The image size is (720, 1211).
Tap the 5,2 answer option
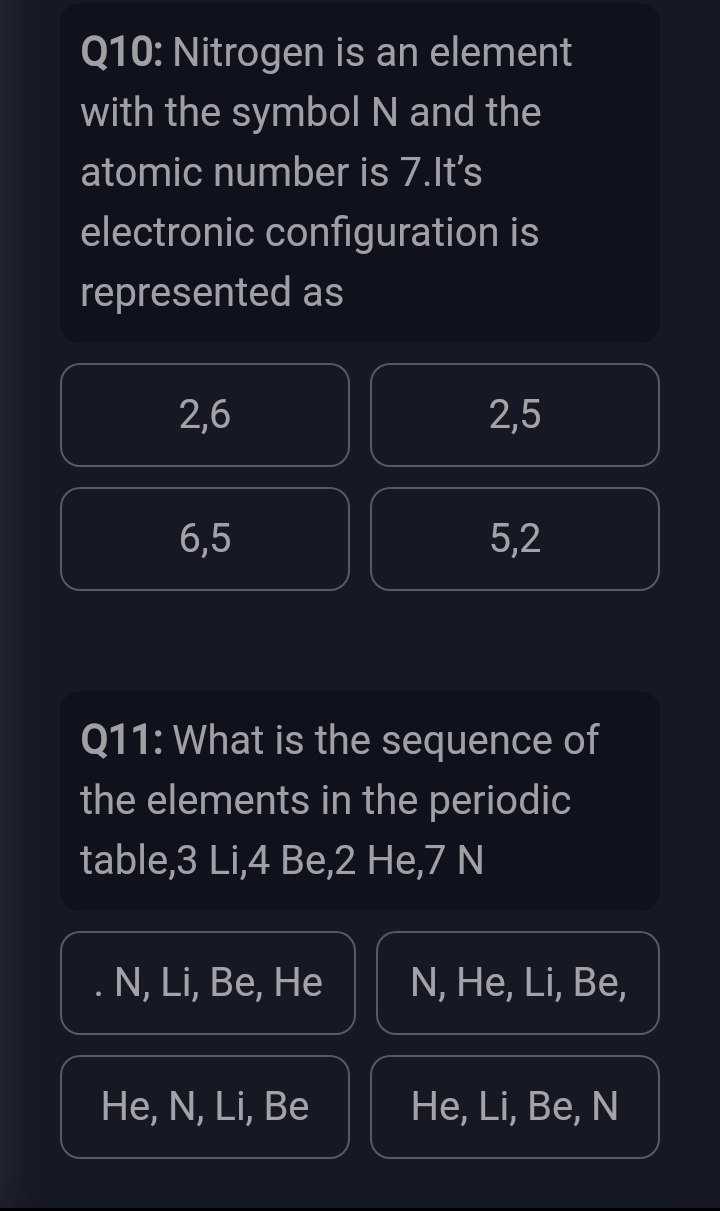(x=515, y=539)
